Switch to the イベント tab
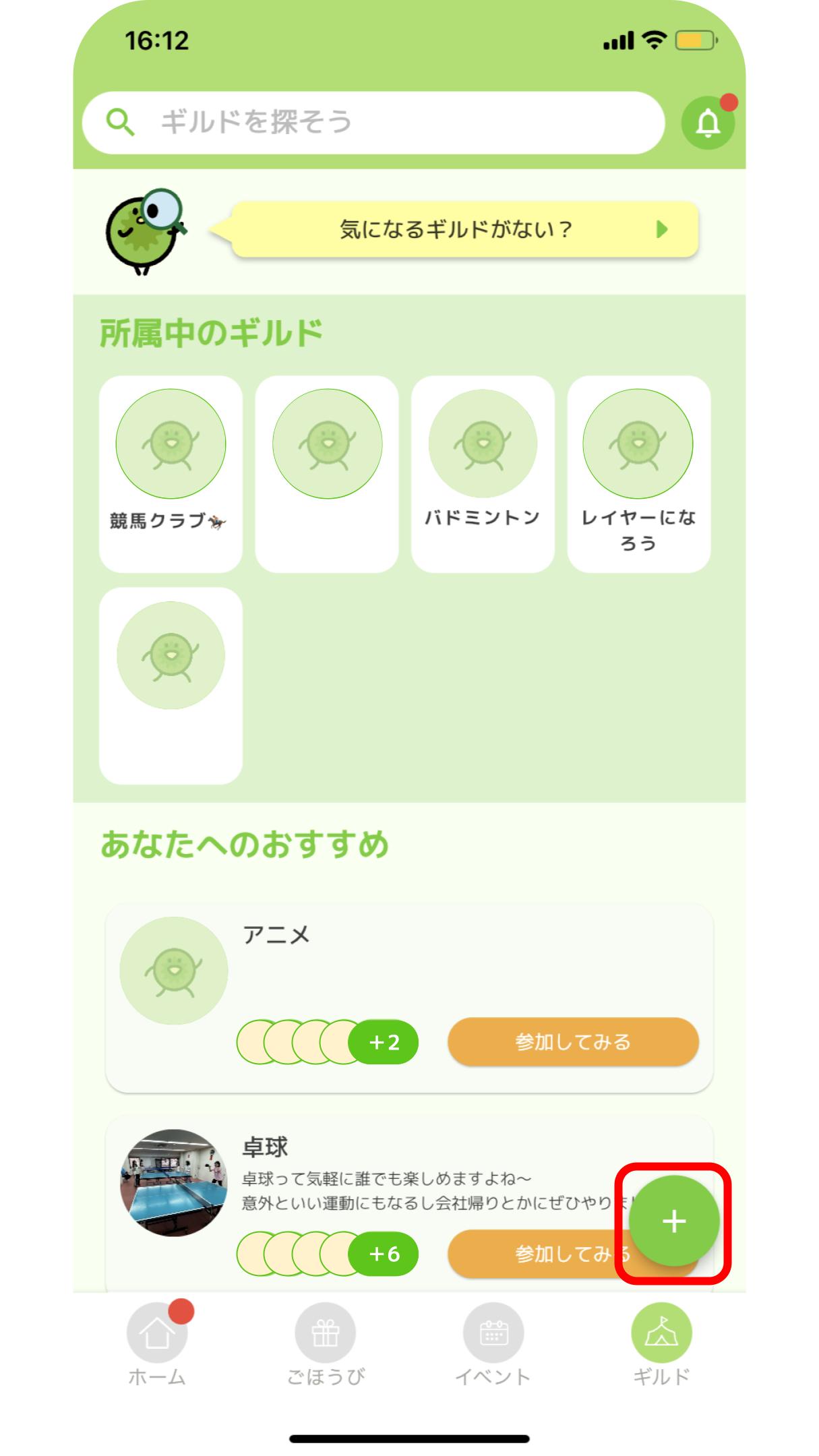The image size is (819, 1456). tap(493, 1344)
